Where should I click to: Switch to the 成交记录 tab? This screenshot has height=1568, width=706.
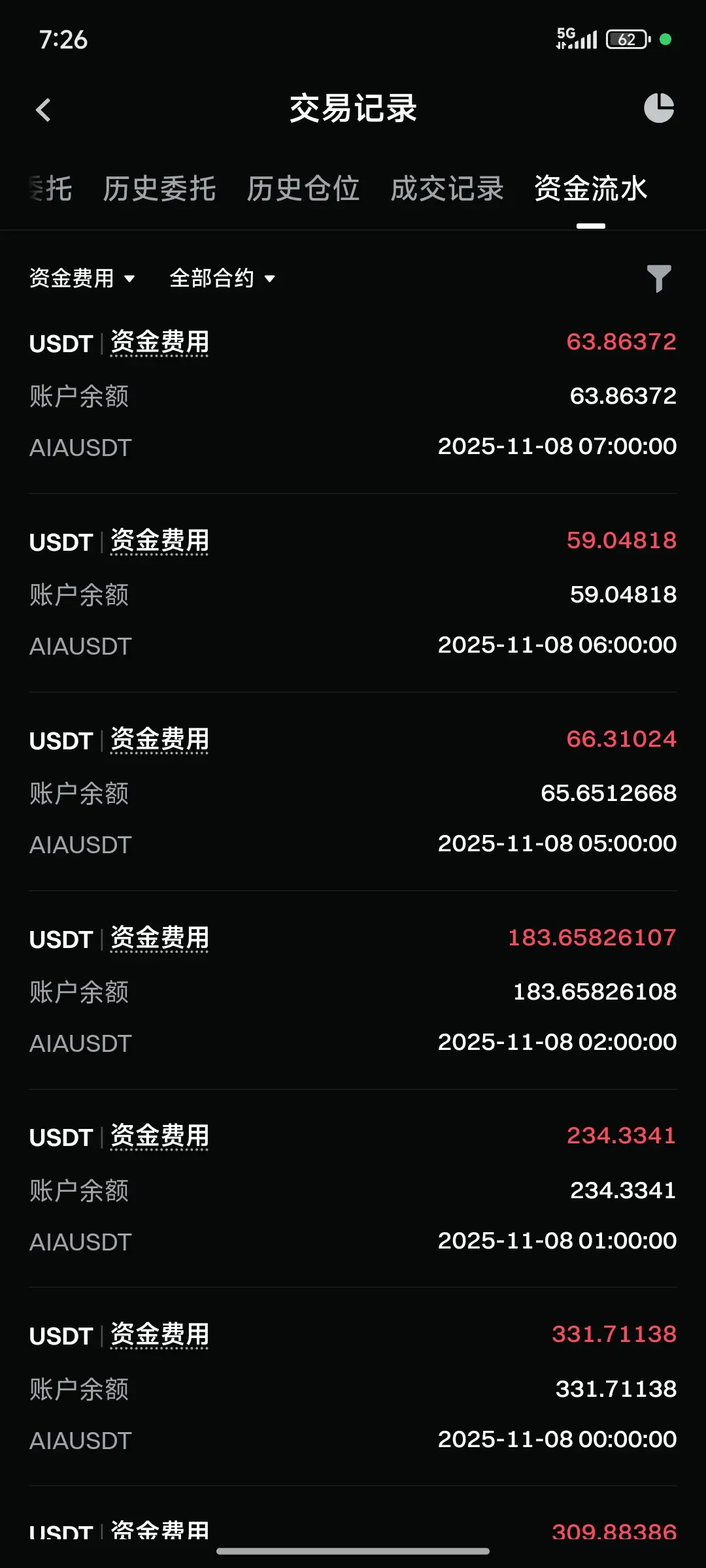(447, 189)
